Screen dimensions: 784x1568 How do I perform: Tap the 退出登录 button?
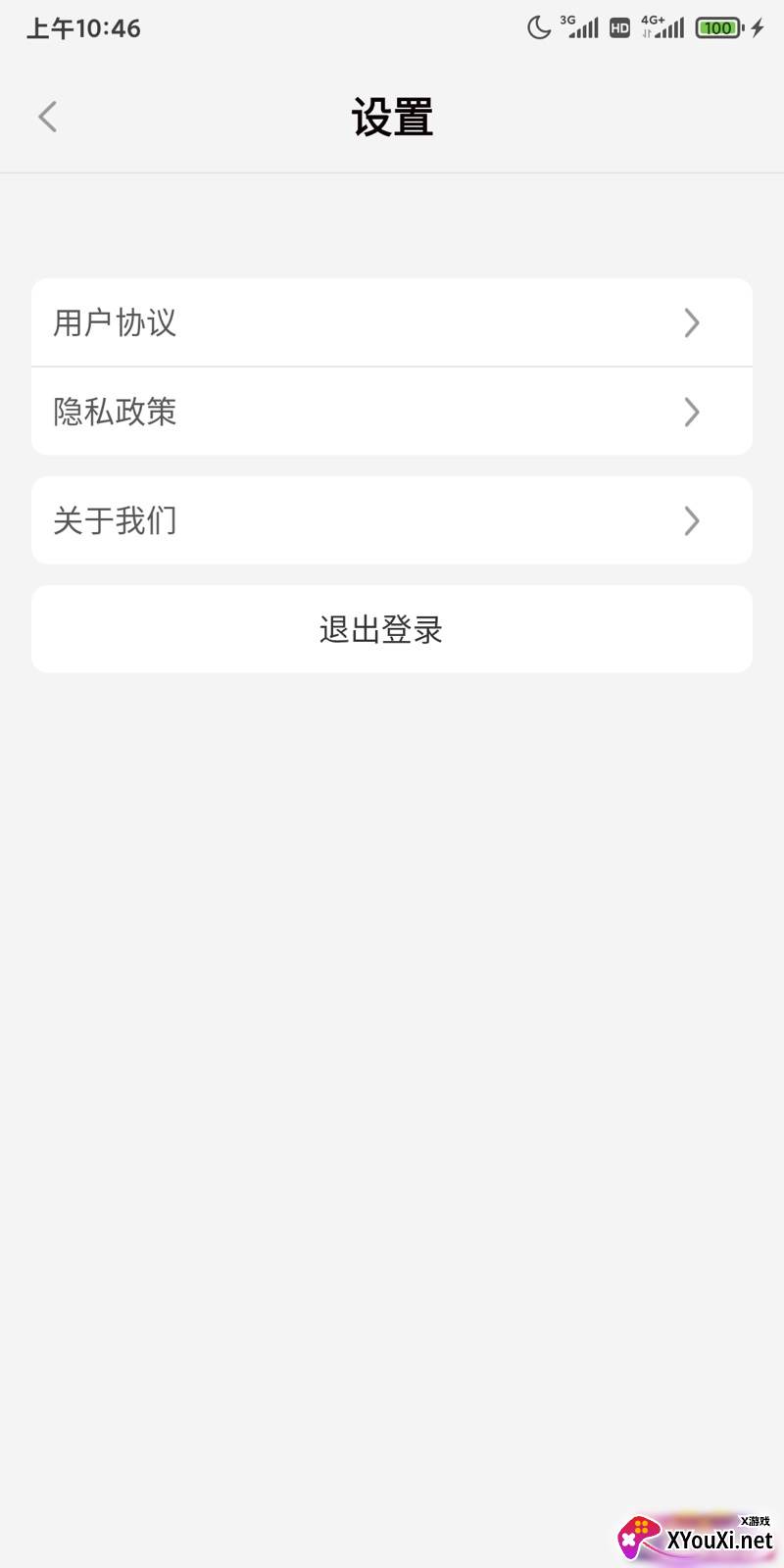(x=392, y=629)
